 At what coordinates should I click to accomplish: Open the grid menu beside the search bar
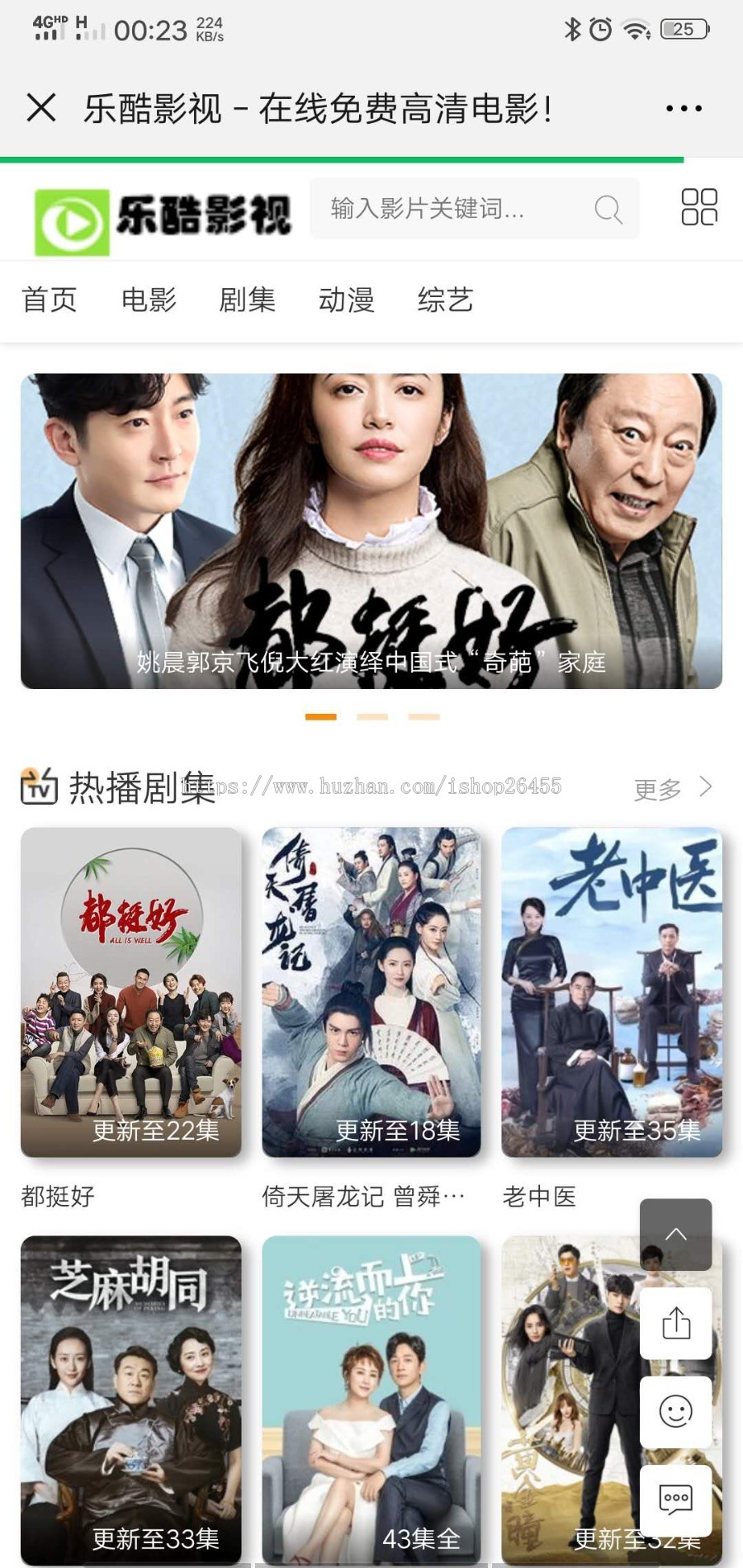700,210
